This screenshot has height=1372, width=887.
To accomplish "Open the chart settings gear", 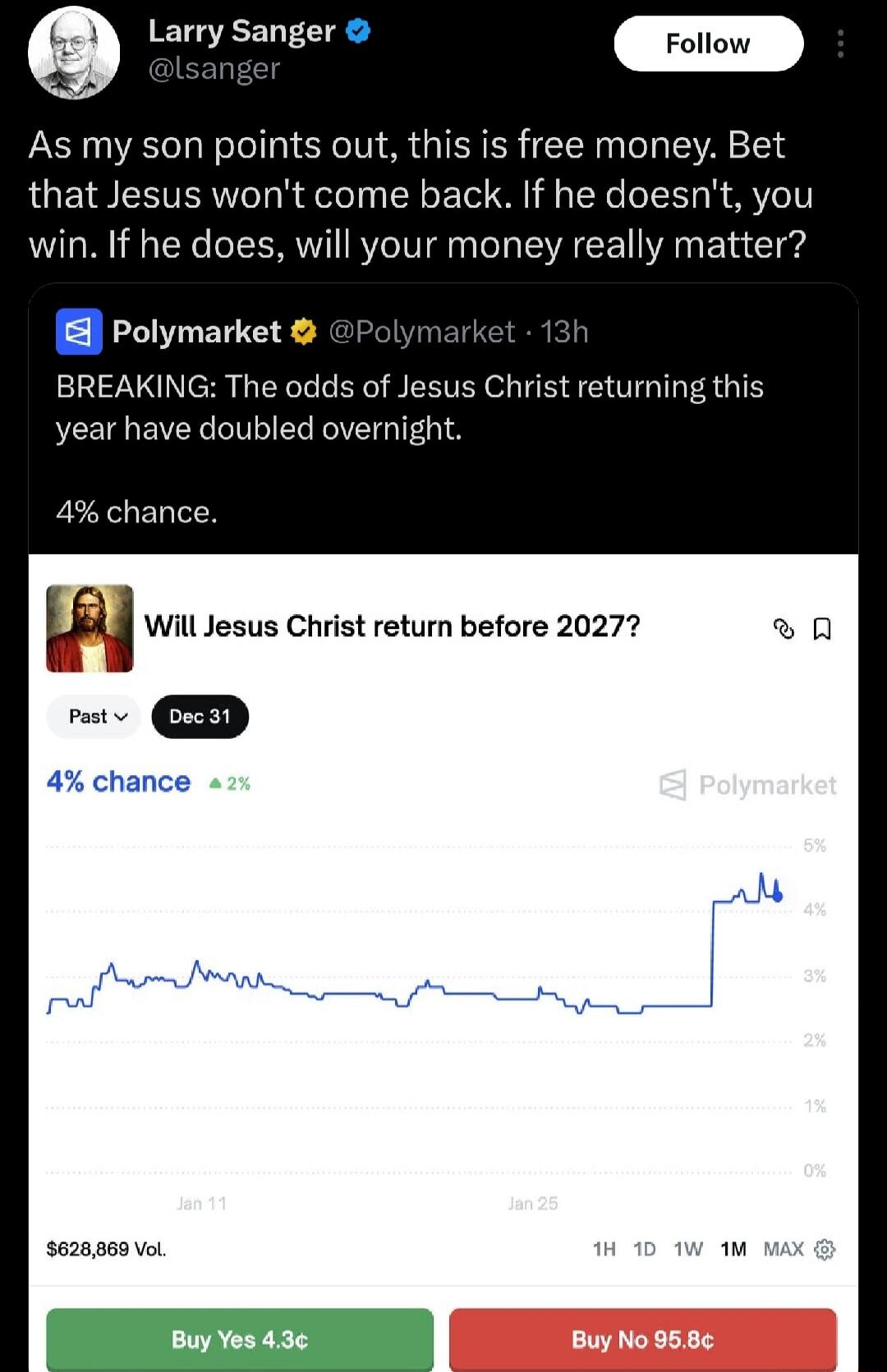I will coord(824,1249).
